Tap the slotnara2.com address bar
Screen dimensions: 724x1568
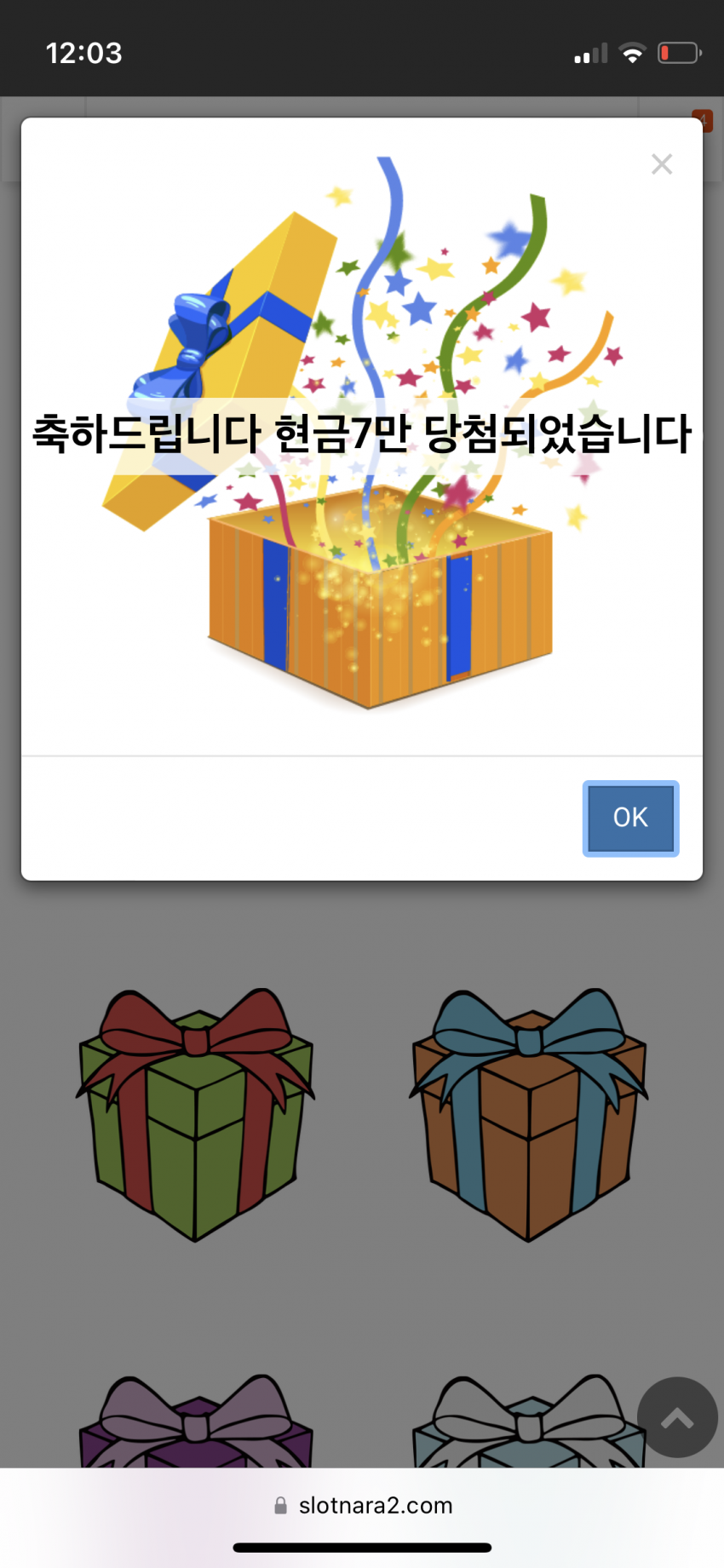(x=363, y=1506)
